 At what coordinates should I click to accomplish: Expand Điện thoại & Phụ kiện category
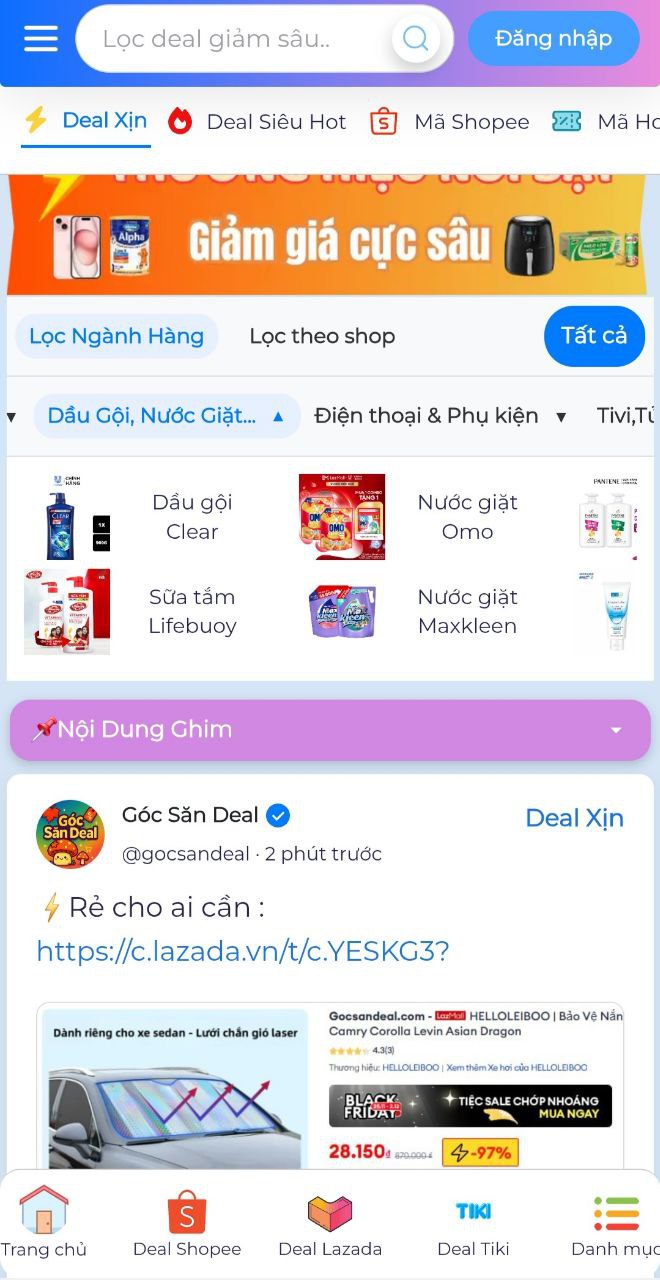(440, 416)
